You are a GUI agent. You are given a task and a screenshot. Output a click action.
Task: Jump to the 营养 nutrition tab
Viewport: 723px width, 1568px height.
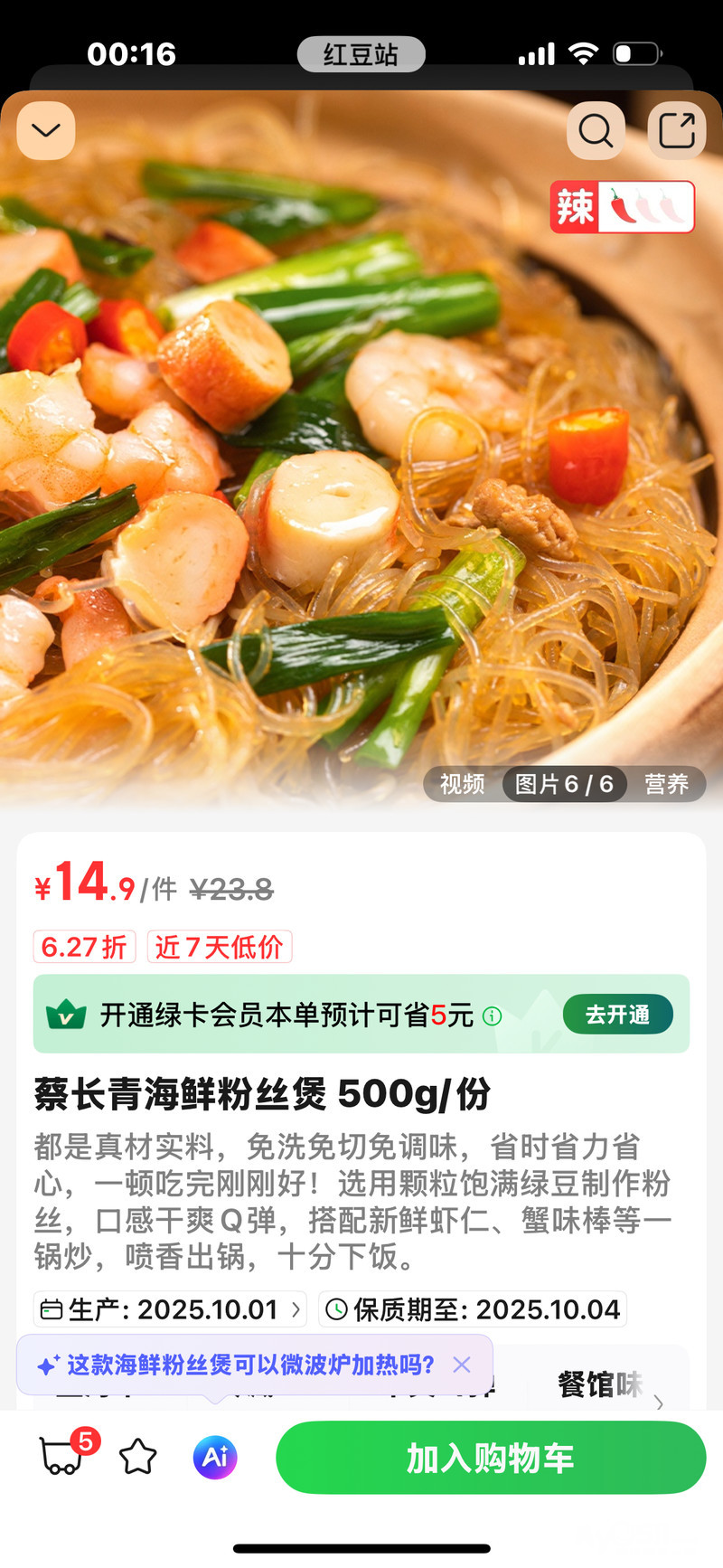[x=666, y=784]
